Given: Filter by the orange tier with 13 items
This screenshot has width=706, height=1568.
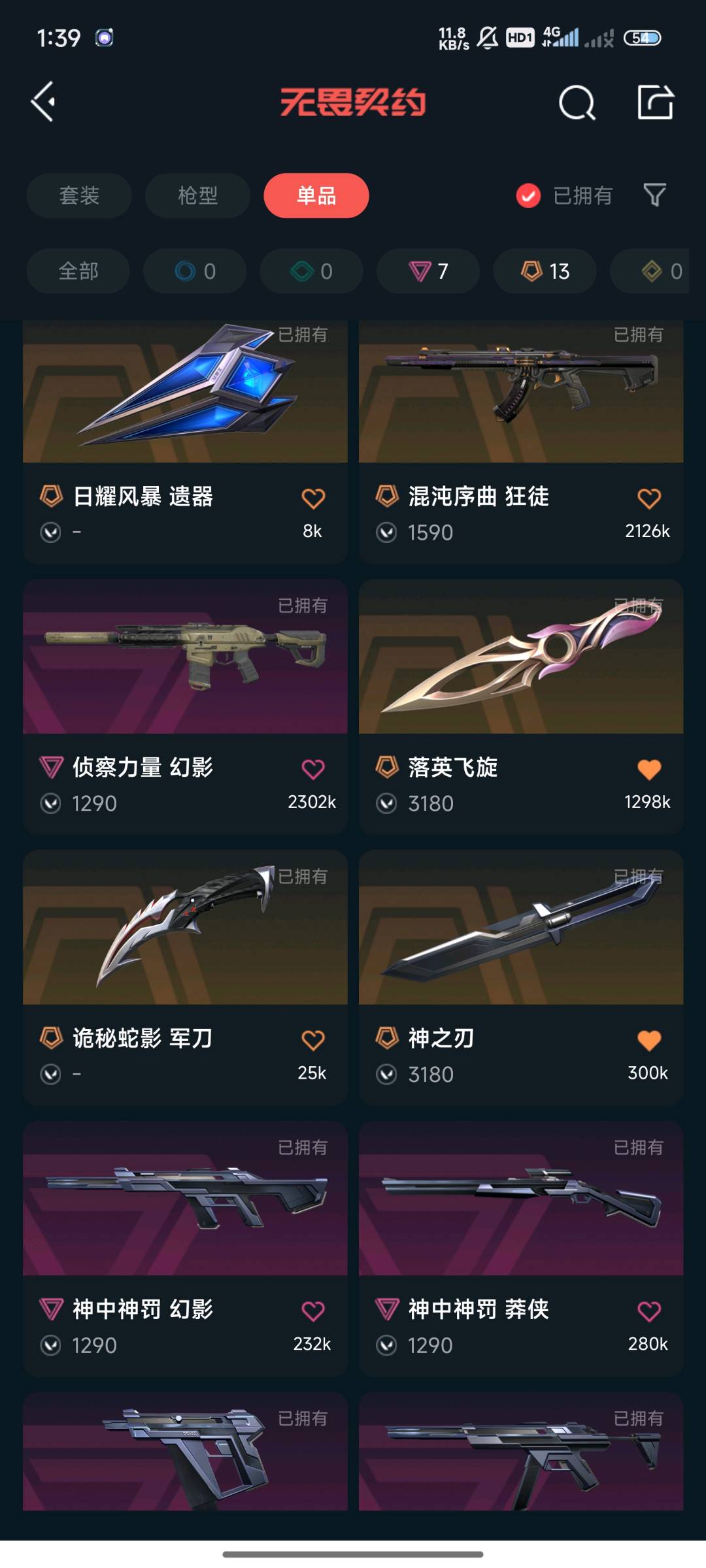Looking at the screenshot, I should [545, 271].
